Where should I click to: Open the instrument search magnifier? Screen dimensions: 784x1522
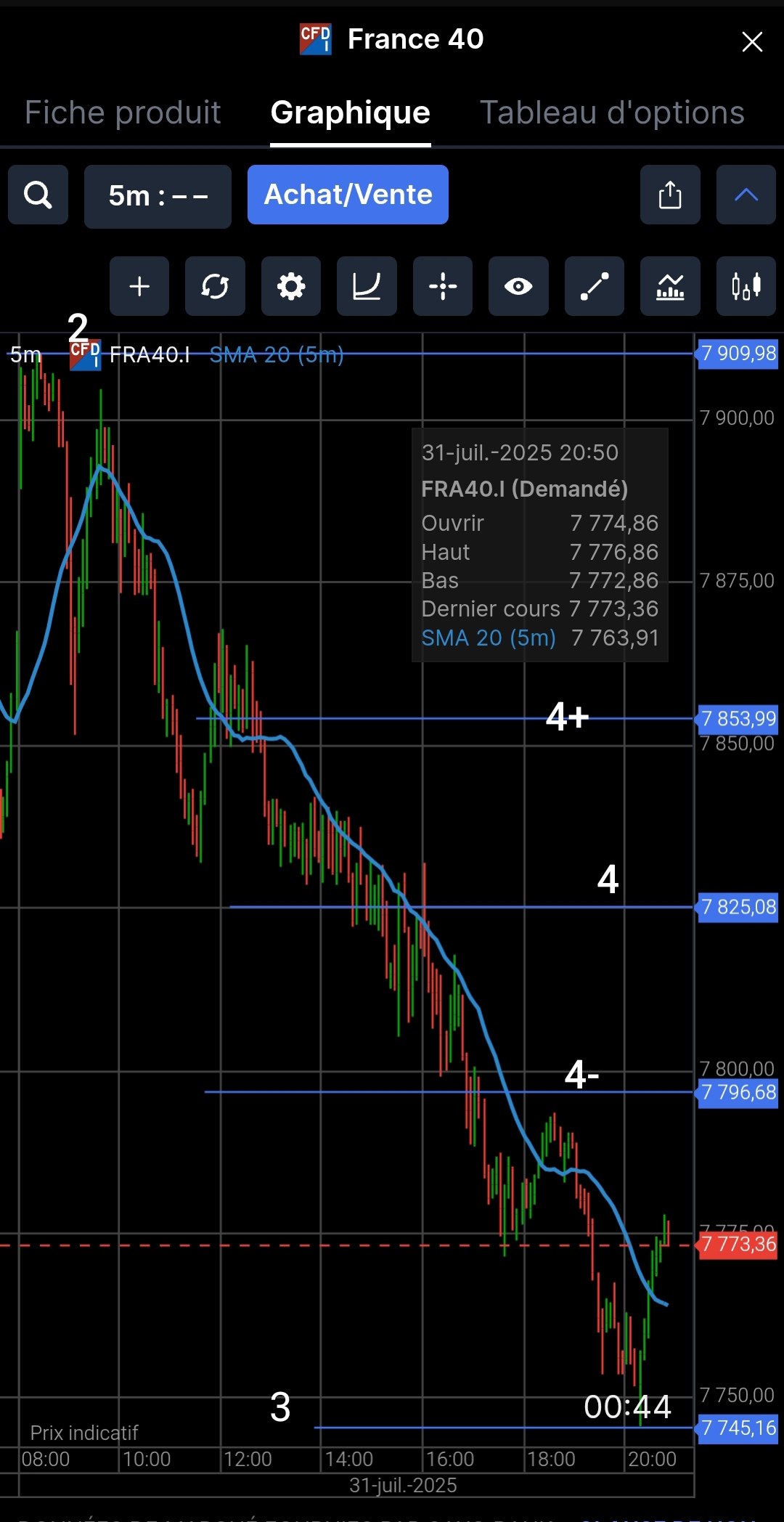pos(38,195)
